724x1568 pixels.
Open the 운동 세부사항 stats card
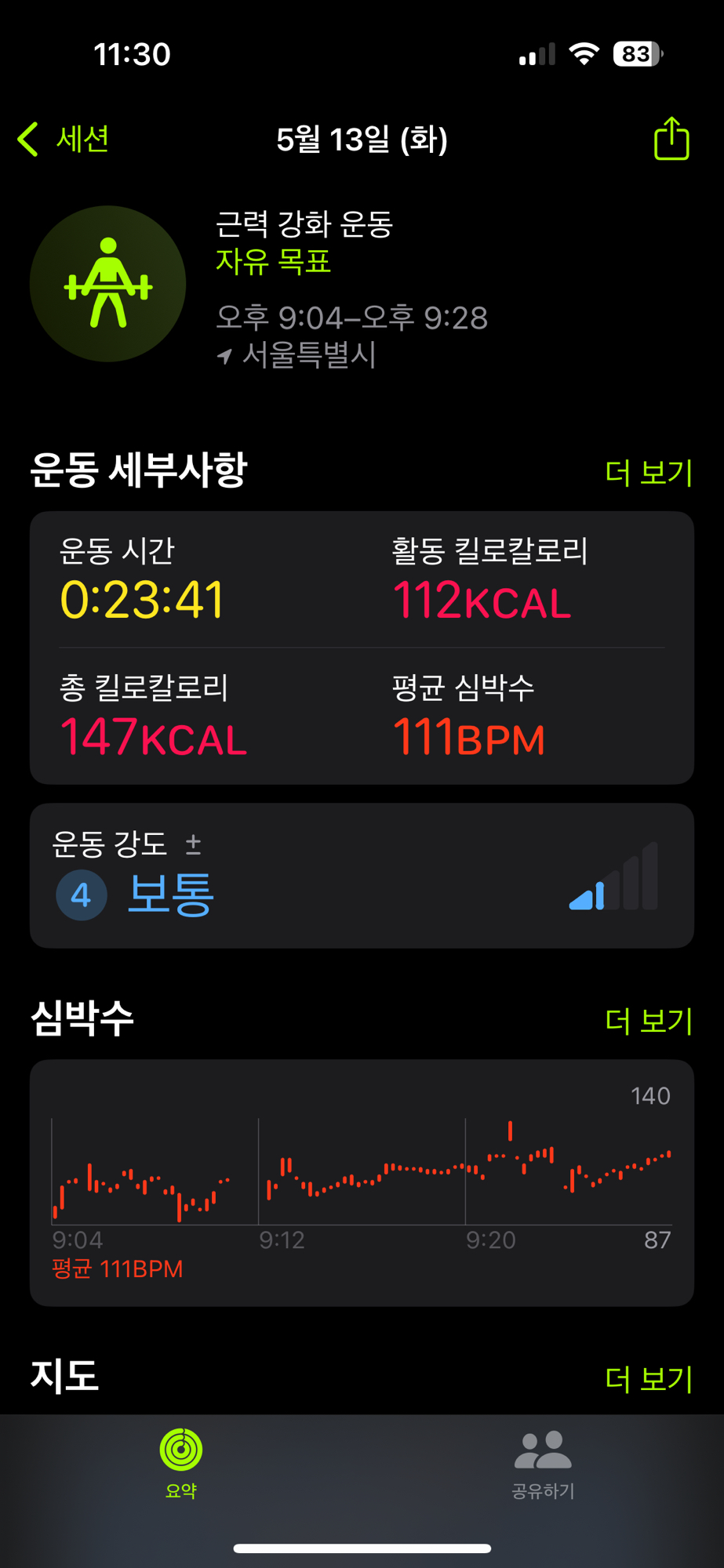pos(362,648)
